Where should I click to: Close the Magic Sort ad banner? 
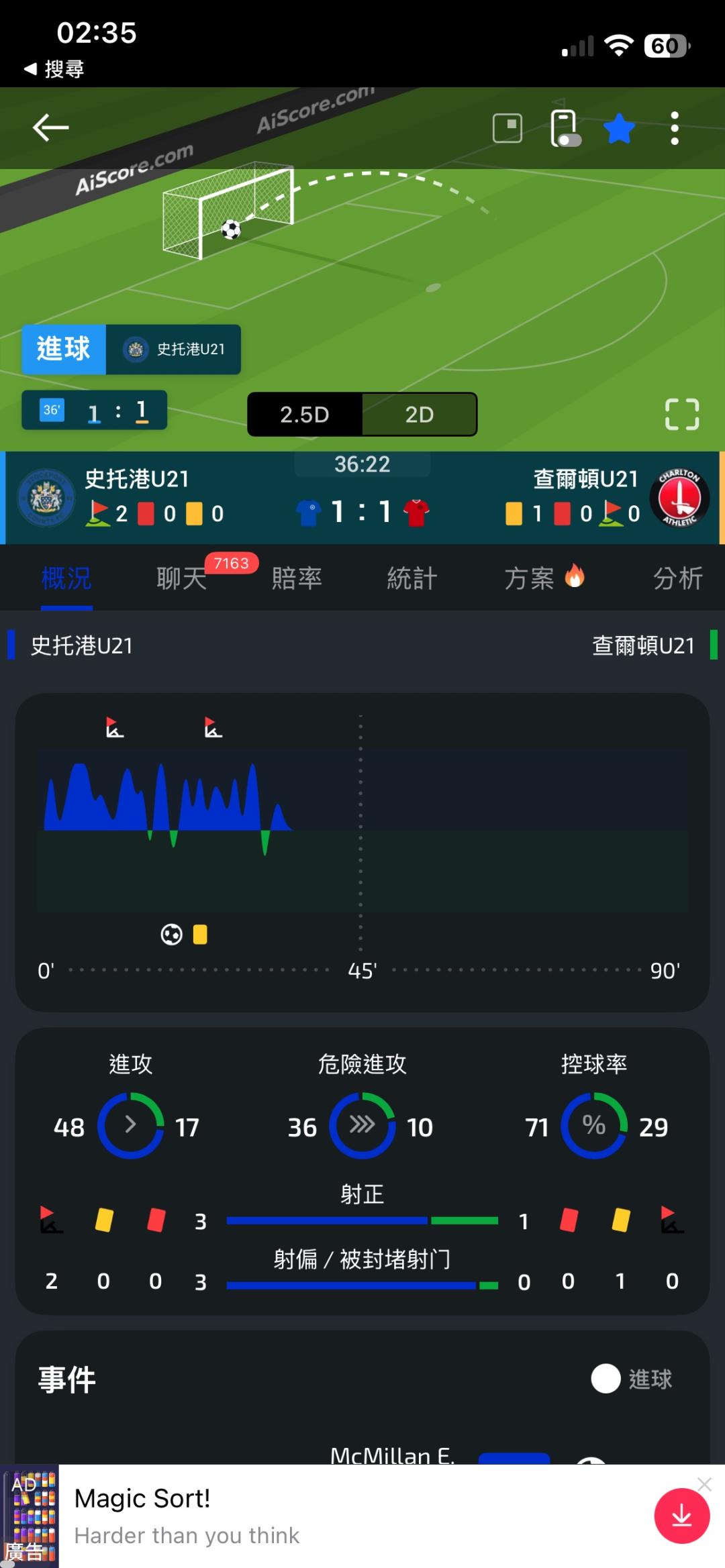tap(704, 1484)
